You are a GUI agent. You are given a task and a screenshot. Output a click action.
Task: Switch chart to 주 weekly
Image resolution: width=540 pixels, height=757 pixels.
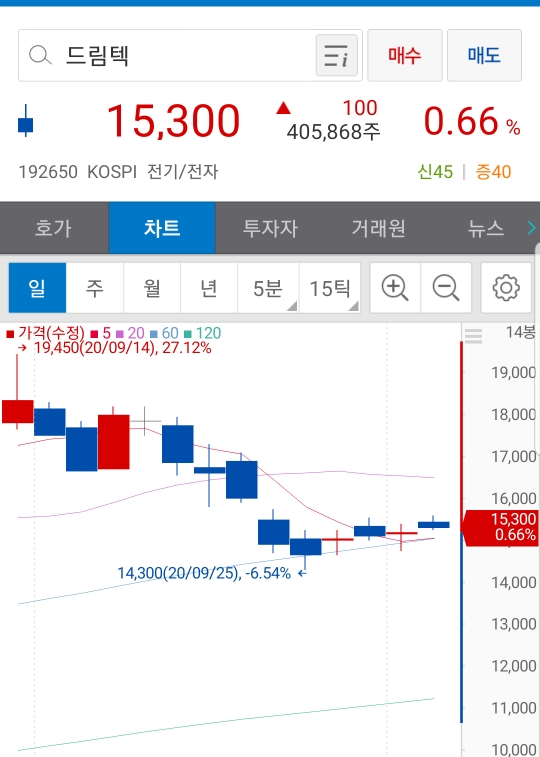click(x=95, y=288)
